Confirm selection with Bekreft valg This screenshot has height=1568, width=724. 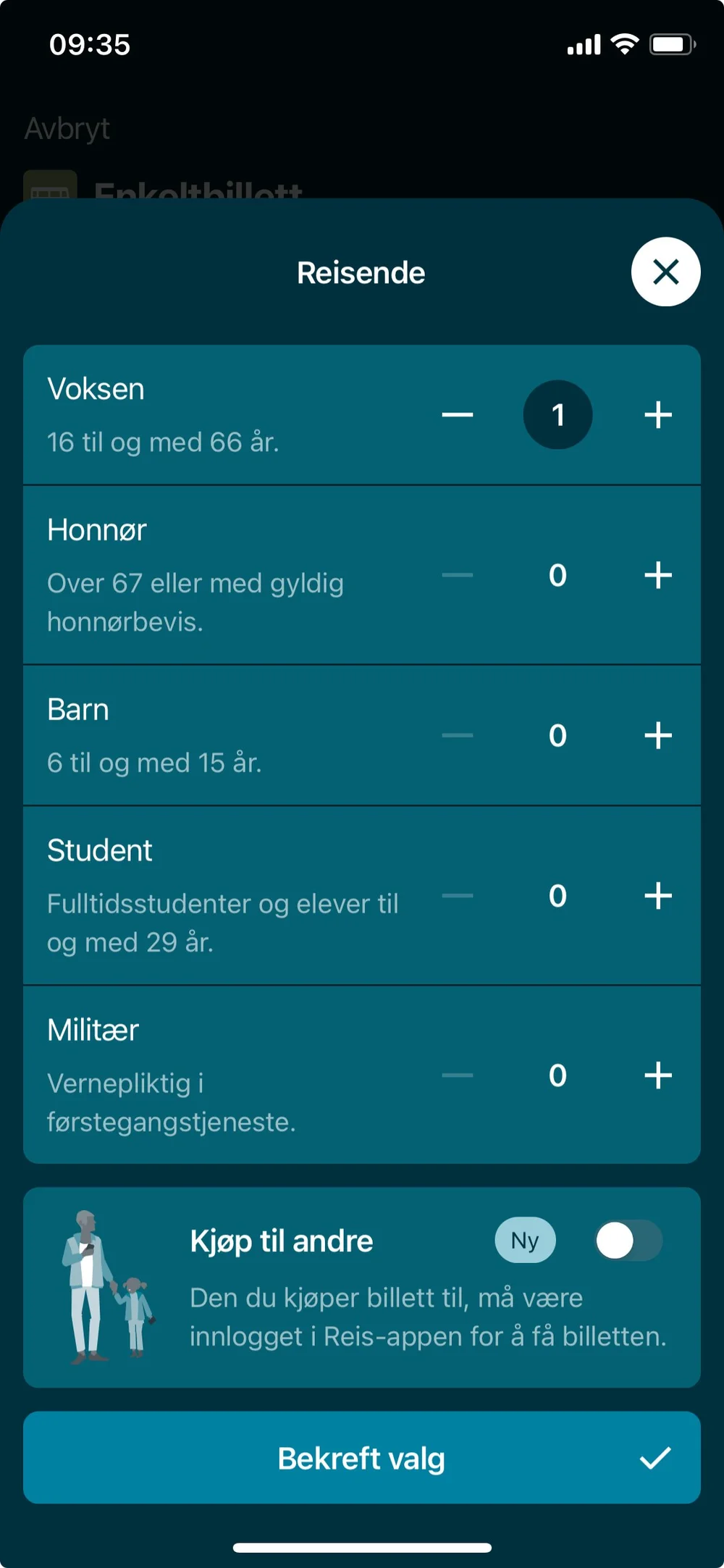[x=362, y=1458]
